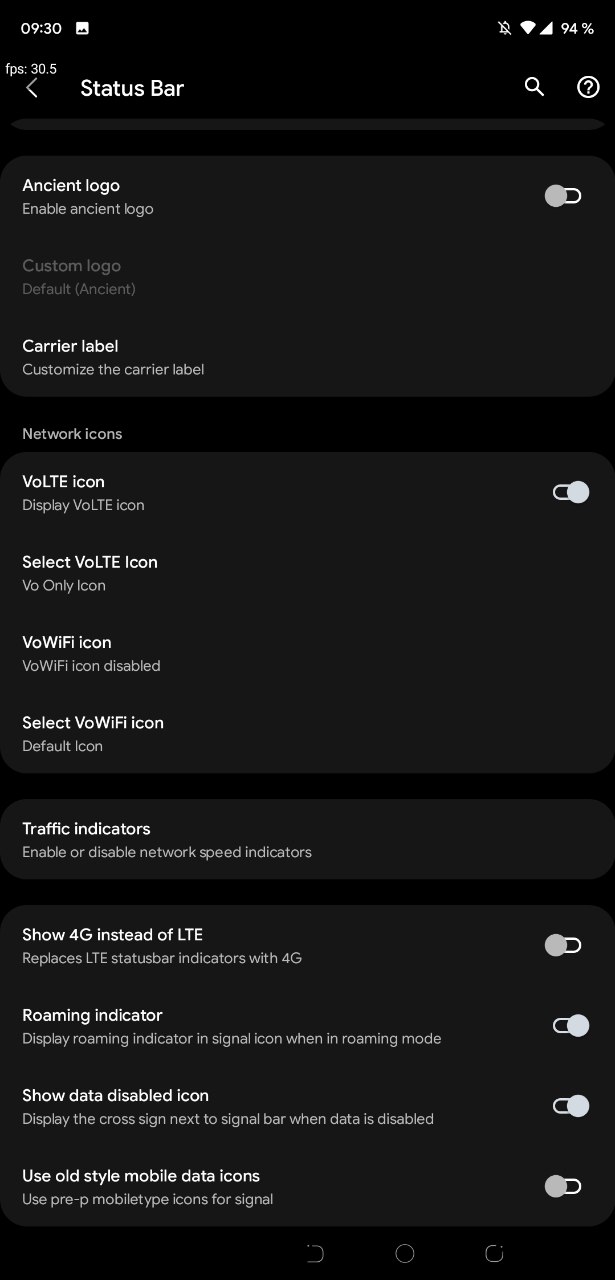Screen dimensions: 615x1280
Task: Open the help icon
Action: (x=589, y=87)
